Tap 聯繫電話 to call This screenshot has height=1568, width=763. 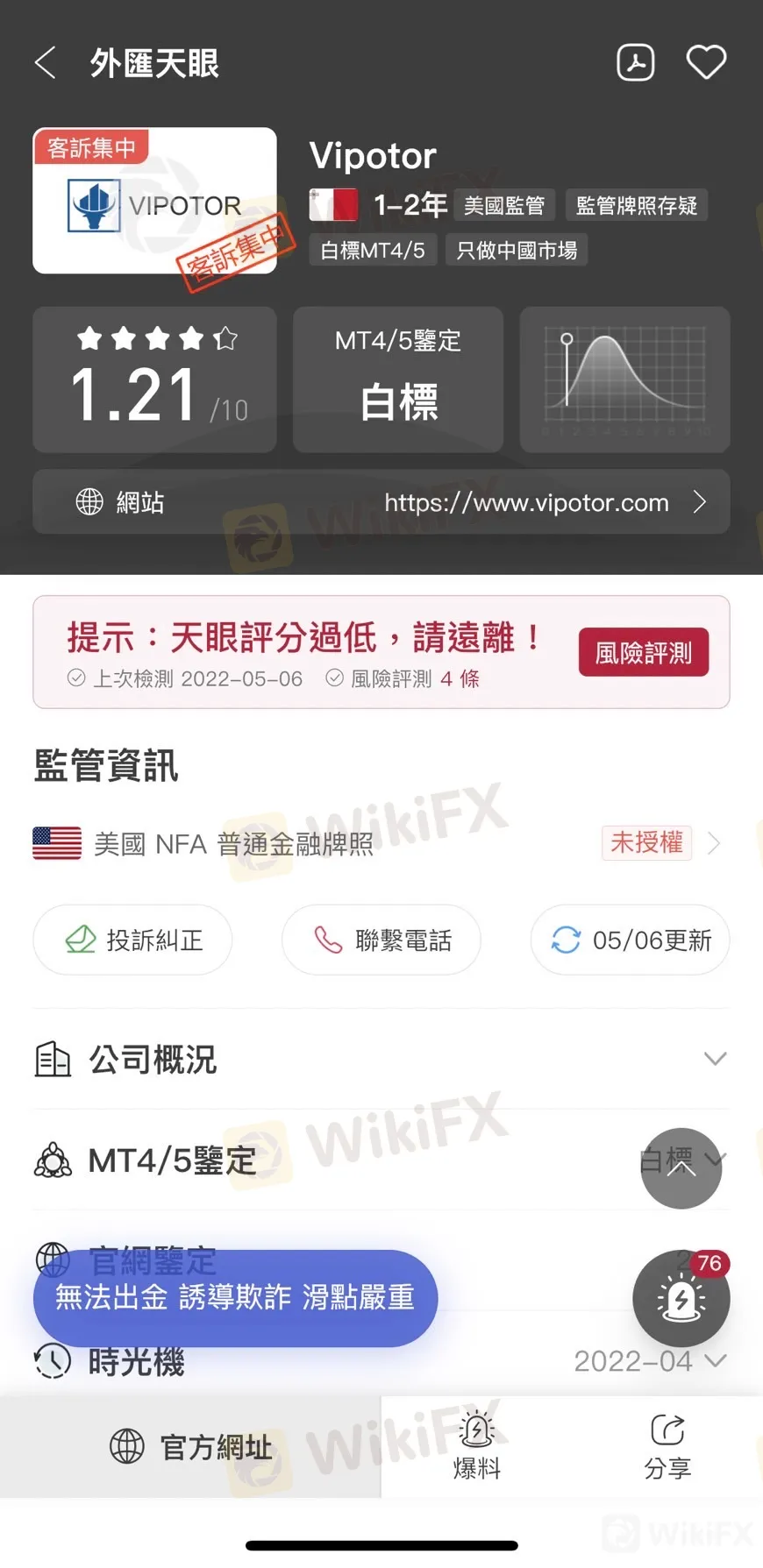coord(381,940)
